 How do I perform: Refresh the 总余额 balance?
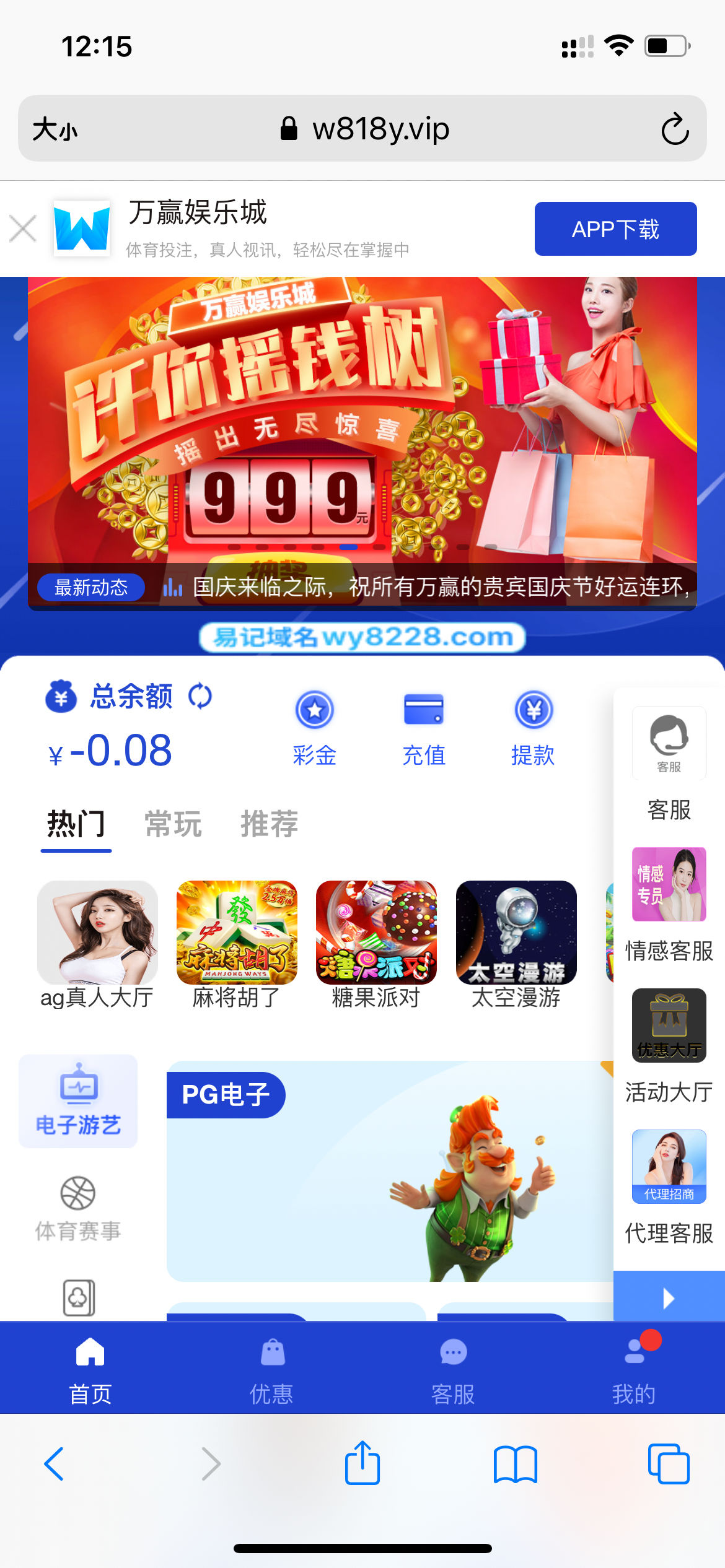click(200, 696)
